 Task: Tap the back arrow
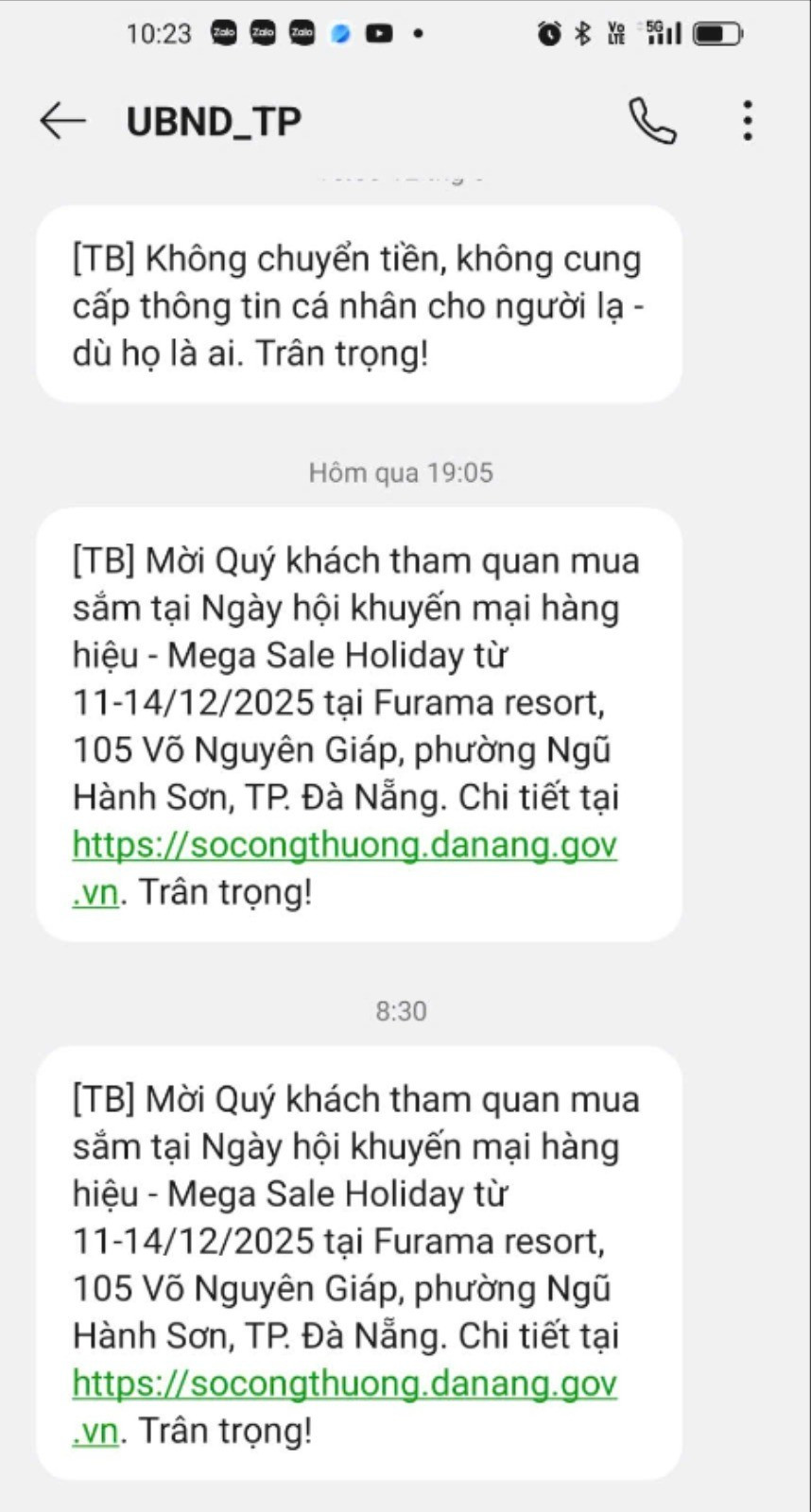(x=61, y=120)
